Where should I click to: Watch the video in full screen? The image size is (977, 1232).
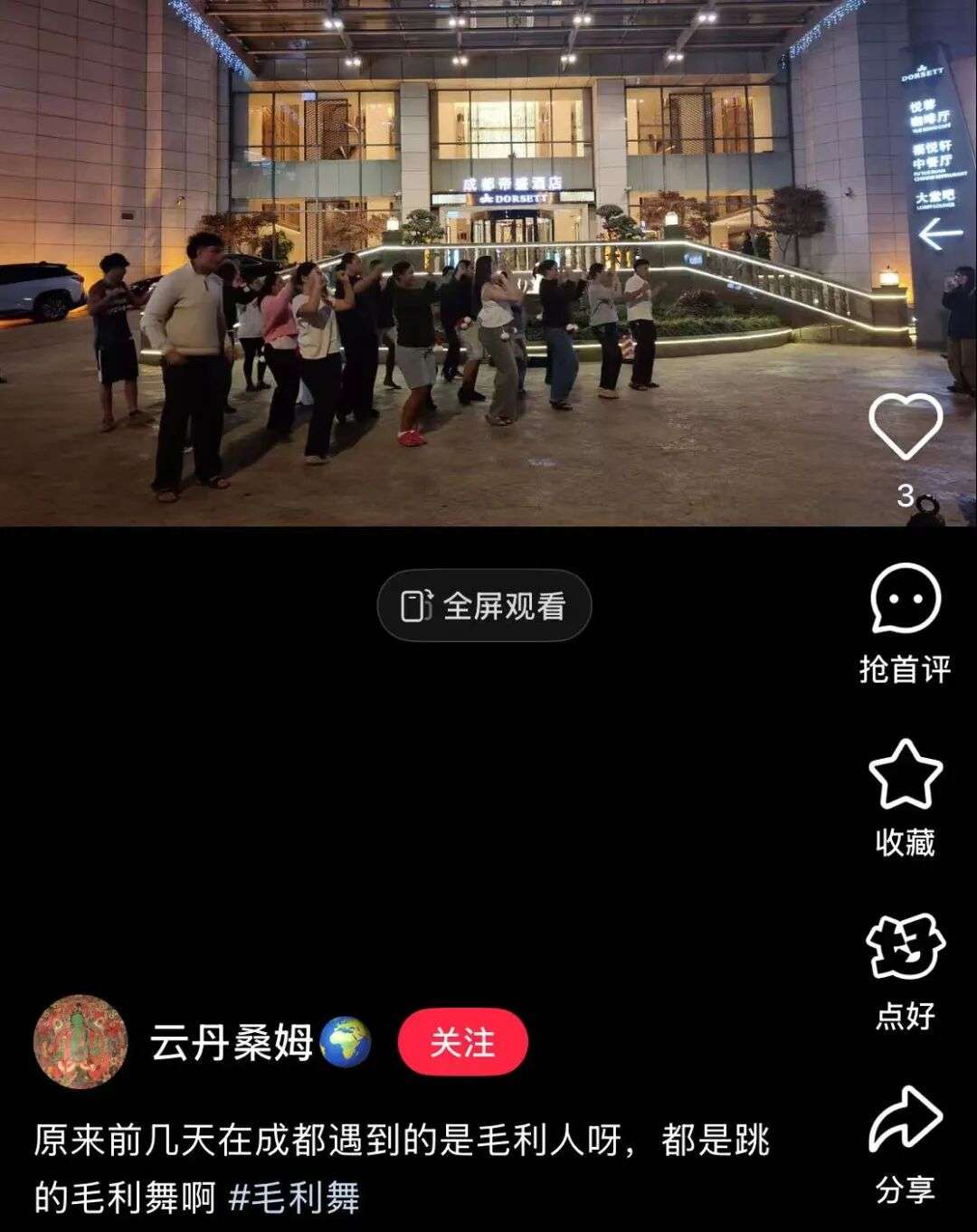[x=484, y=606]
